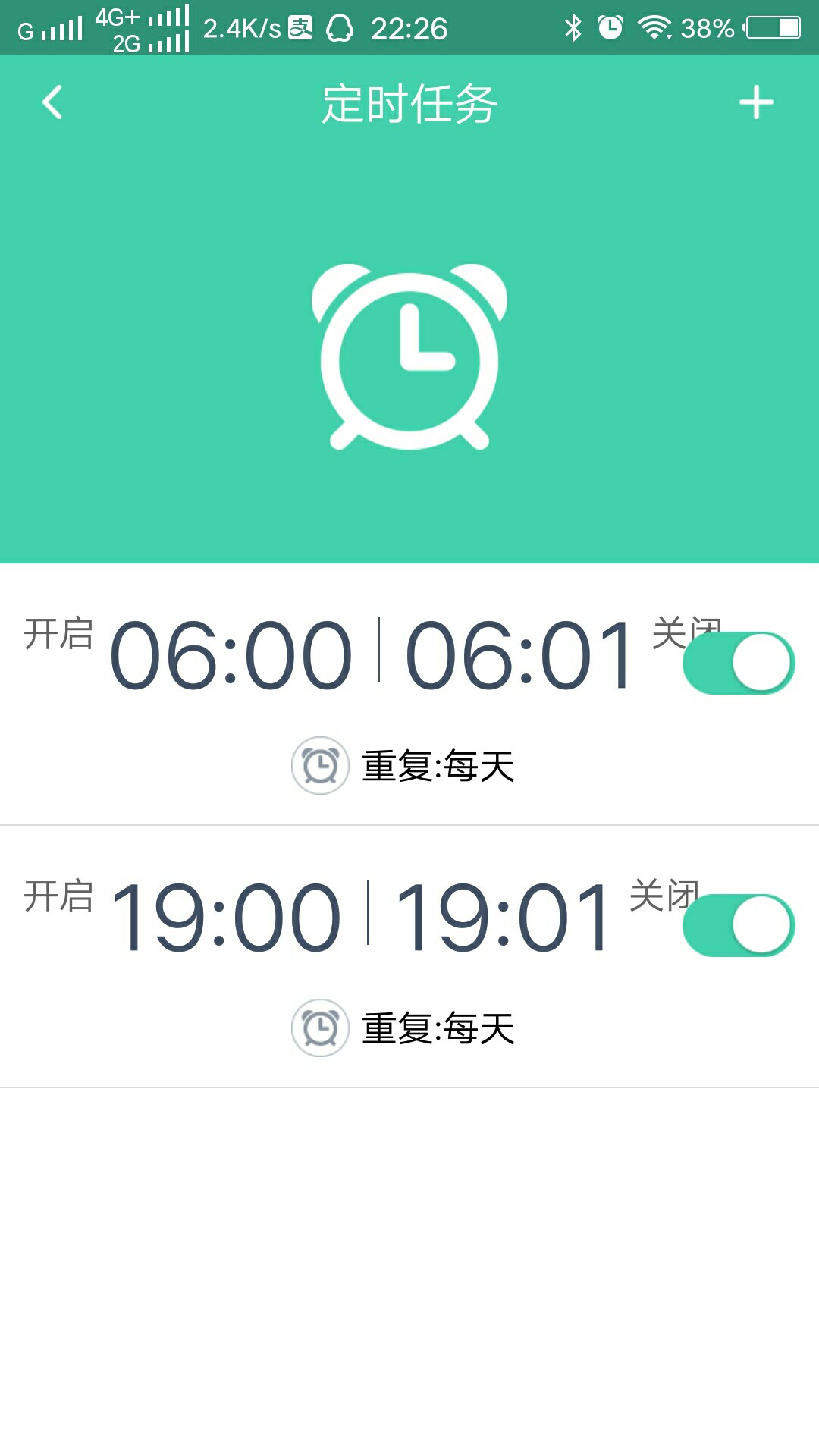Open the 06:00 daily task details
Image resolution: width=819 pixels, height=1456 pixels.
[x=409, y=695]
